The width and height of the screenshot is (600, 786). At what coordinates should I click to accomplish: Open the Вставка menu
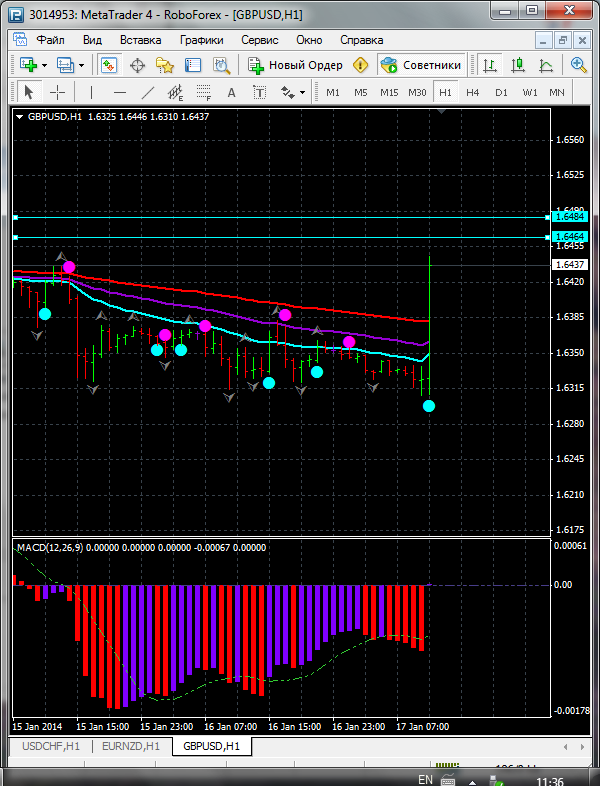pos(140,40)
